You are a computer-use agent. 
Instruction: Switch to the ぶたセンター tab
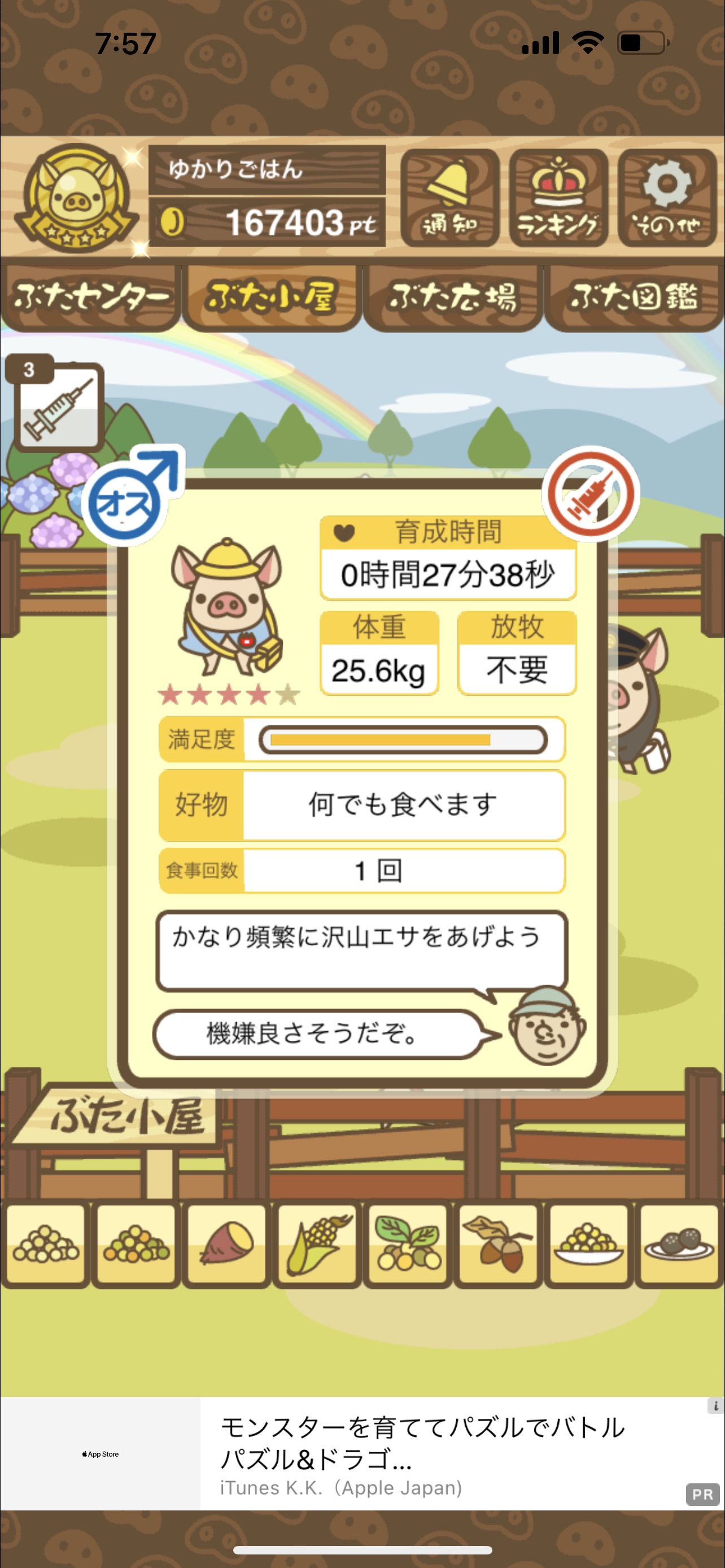[x=91, y=298]
